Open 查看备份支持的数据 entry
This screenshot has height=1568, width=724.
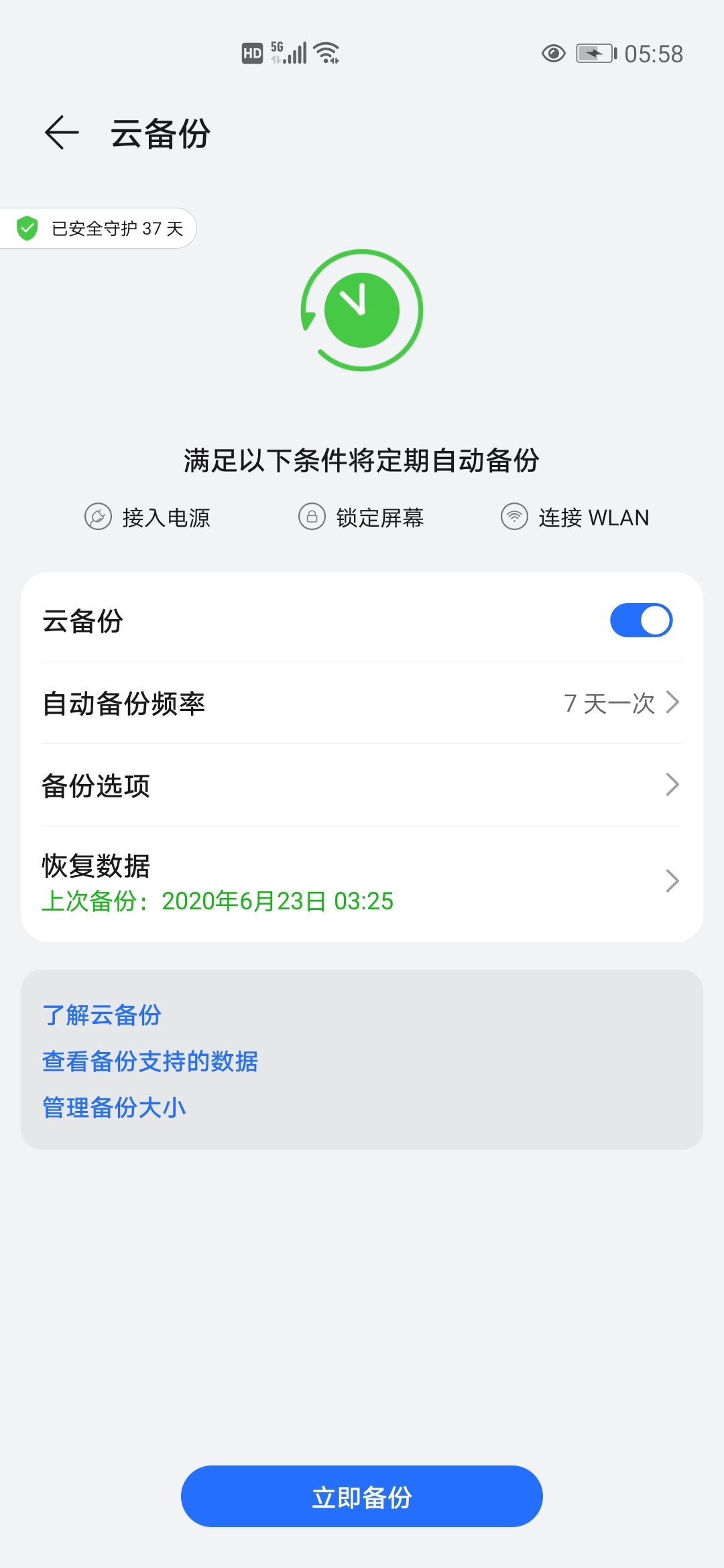(x=150, y=1062)
